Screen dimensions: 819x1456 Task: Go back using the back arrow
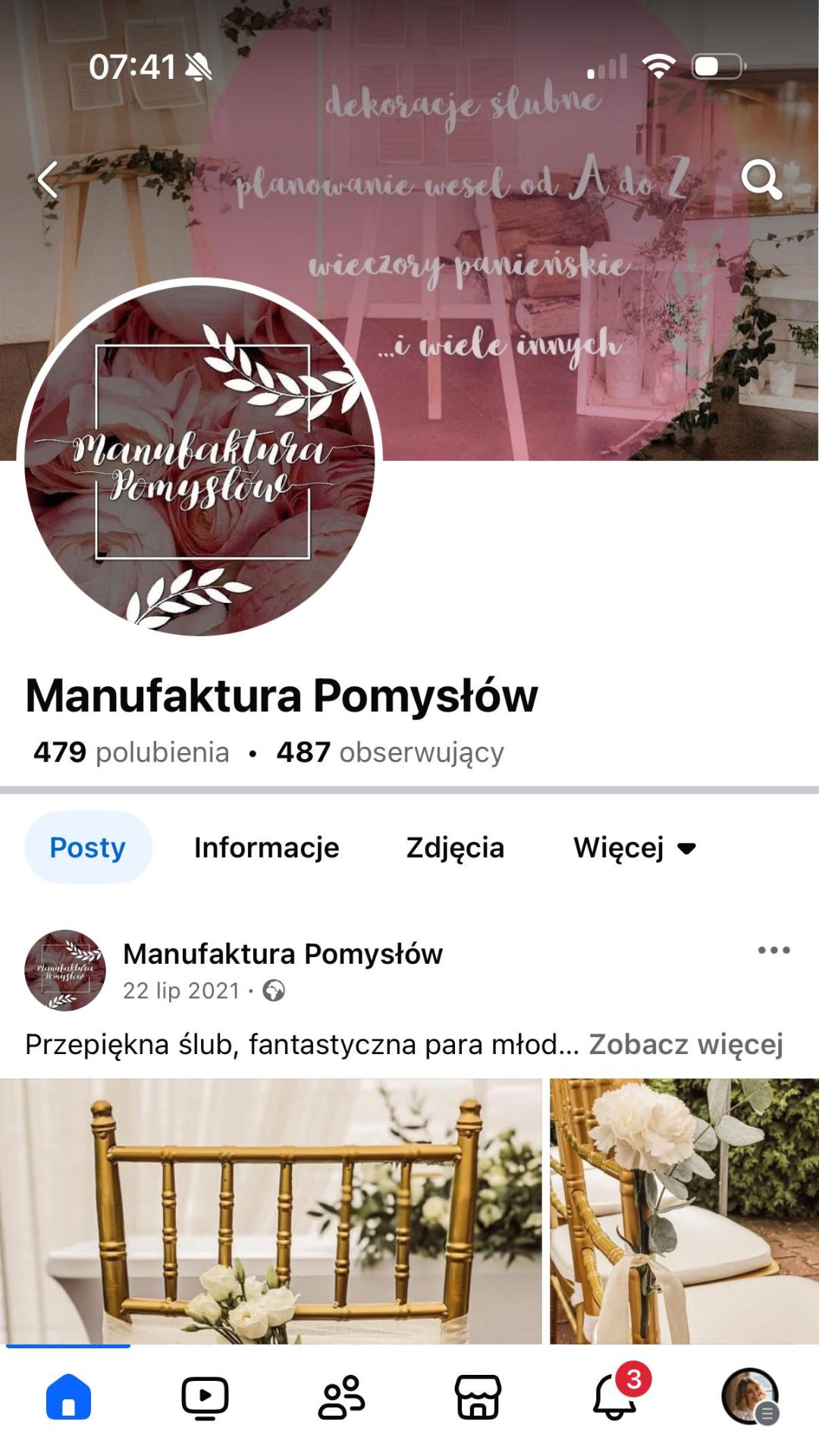pos(48,180)
